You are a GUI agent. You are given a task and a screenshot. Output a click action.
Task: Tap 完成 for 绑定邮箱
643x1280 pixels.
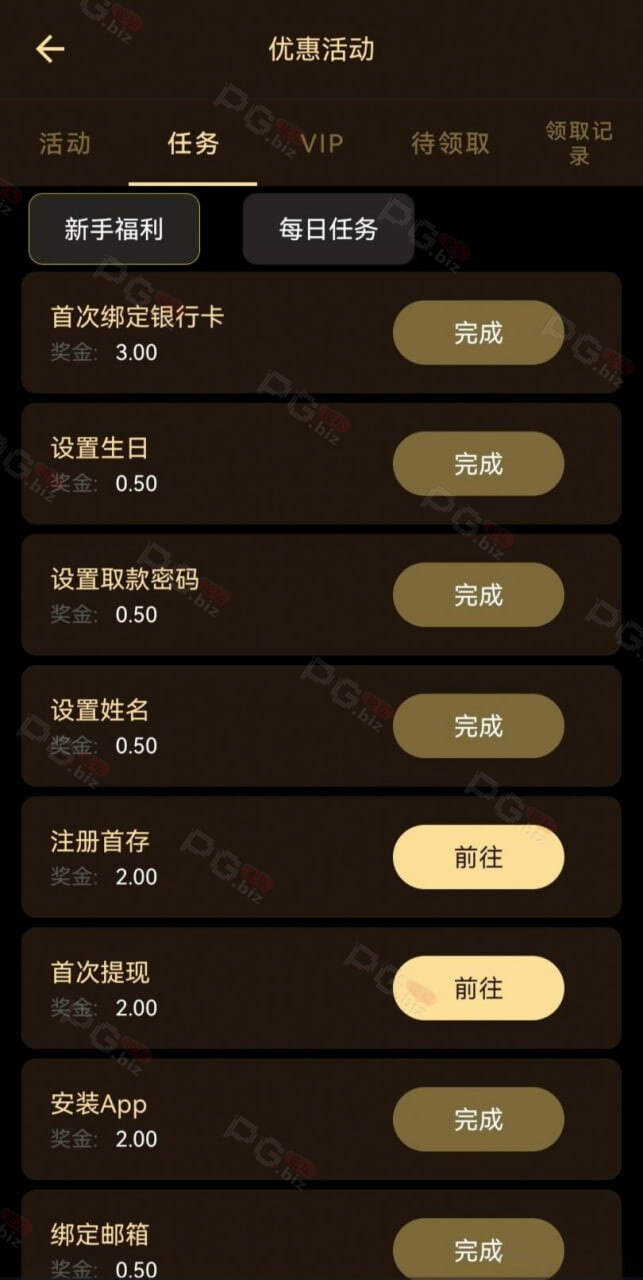[x=478, y=1248]
